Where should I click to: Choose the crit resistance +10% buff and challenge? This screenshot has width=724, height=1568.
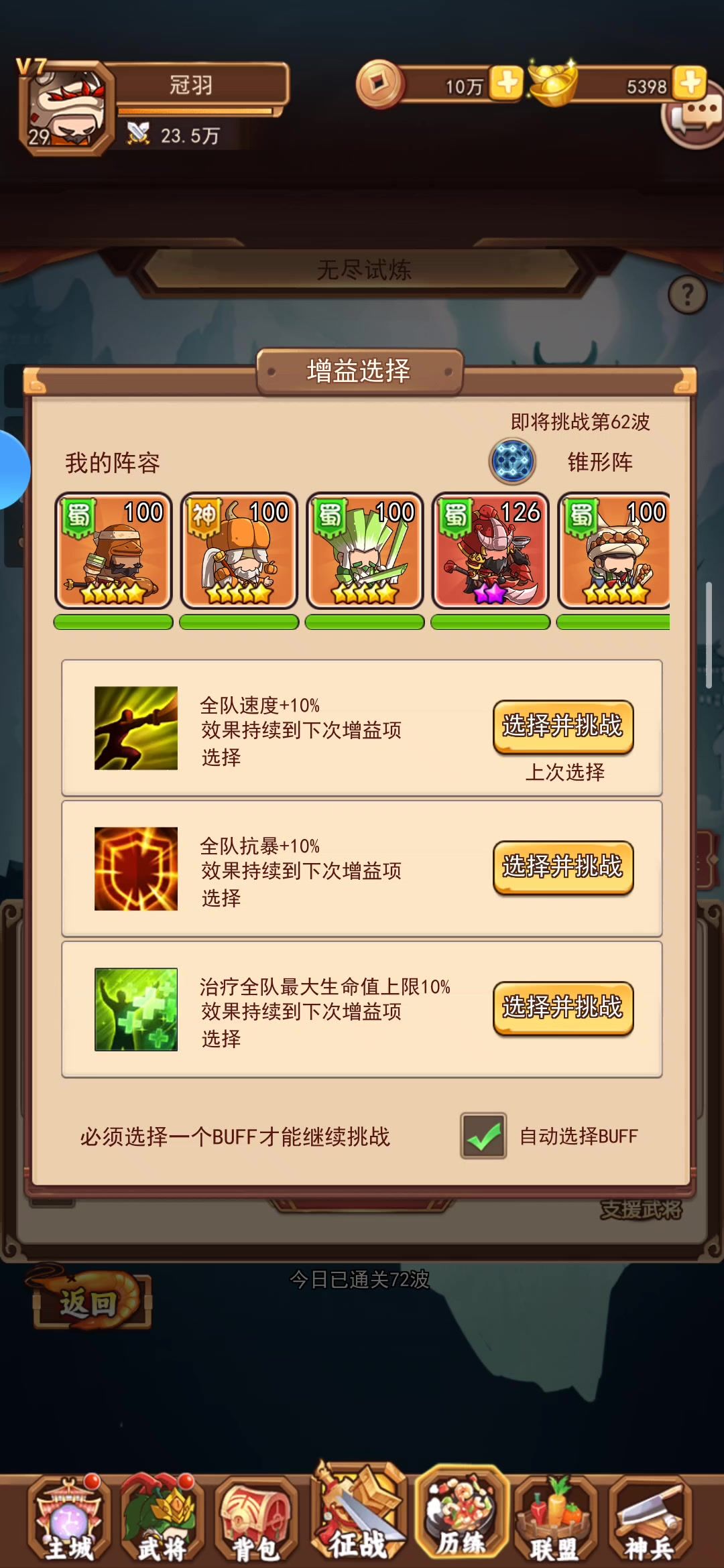click(x=562, y=867)
